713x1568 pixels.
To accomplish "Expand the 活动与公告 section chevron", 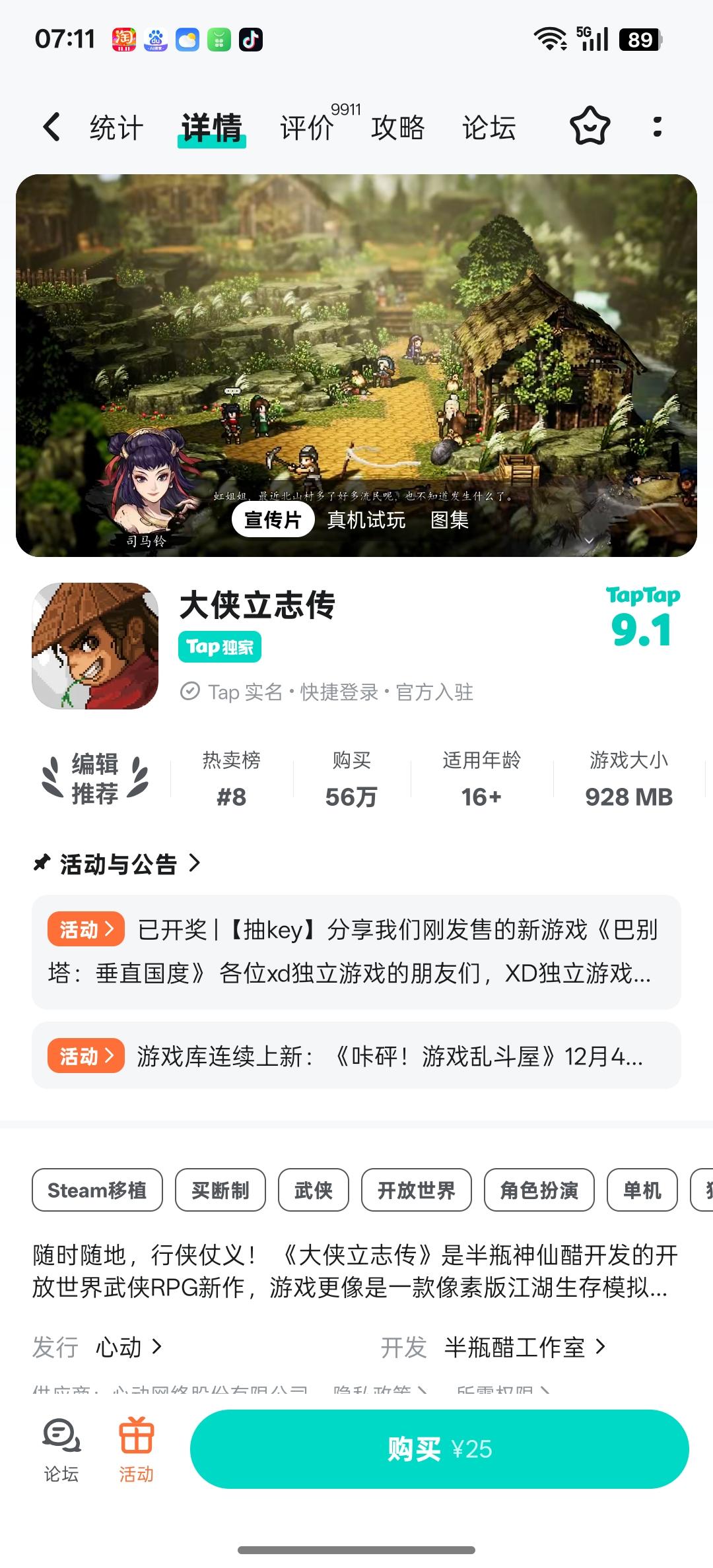I will (x=193, y=863).
